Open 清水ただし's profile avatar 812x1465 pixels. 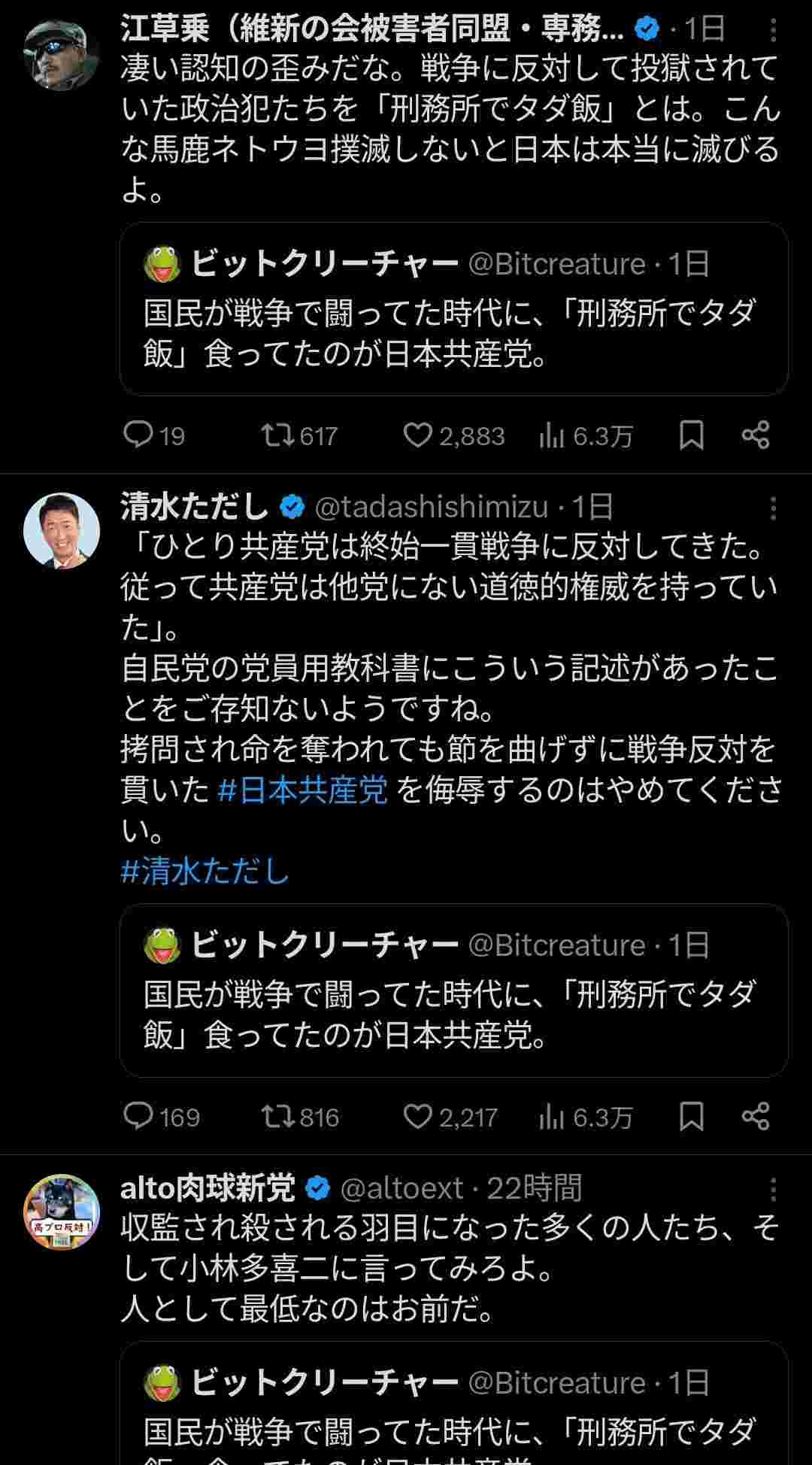click(x=62, y=530)
